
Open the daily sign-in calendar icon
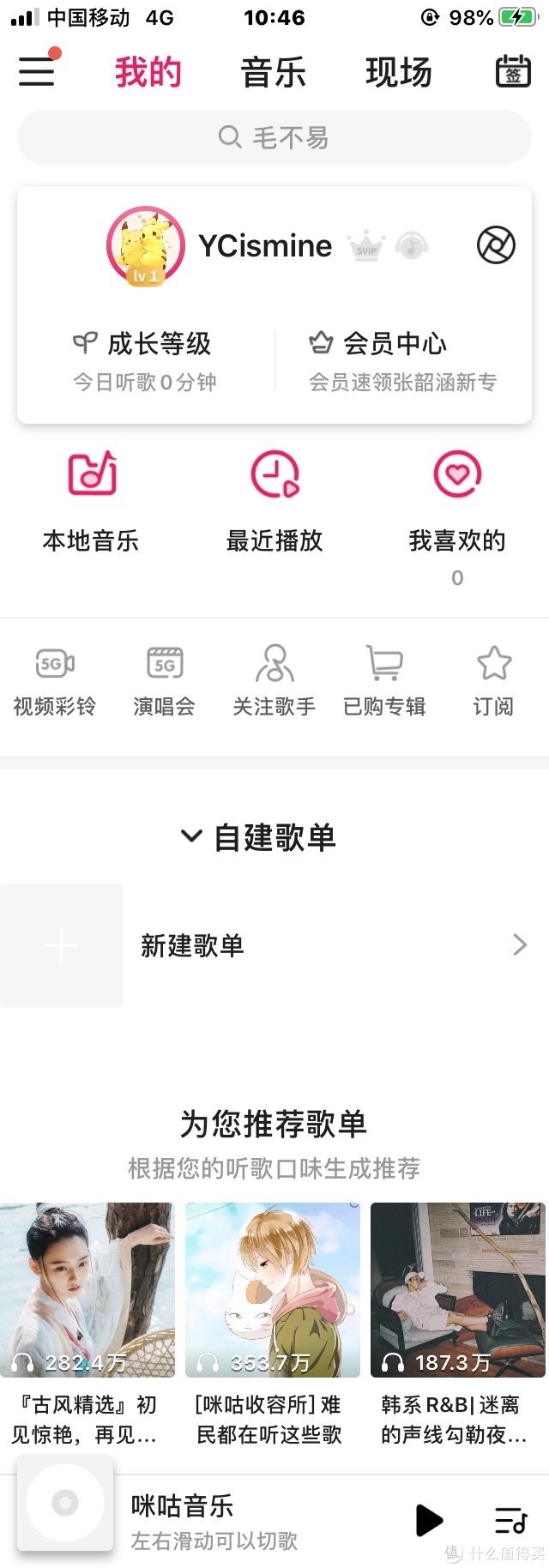(513, 71)
